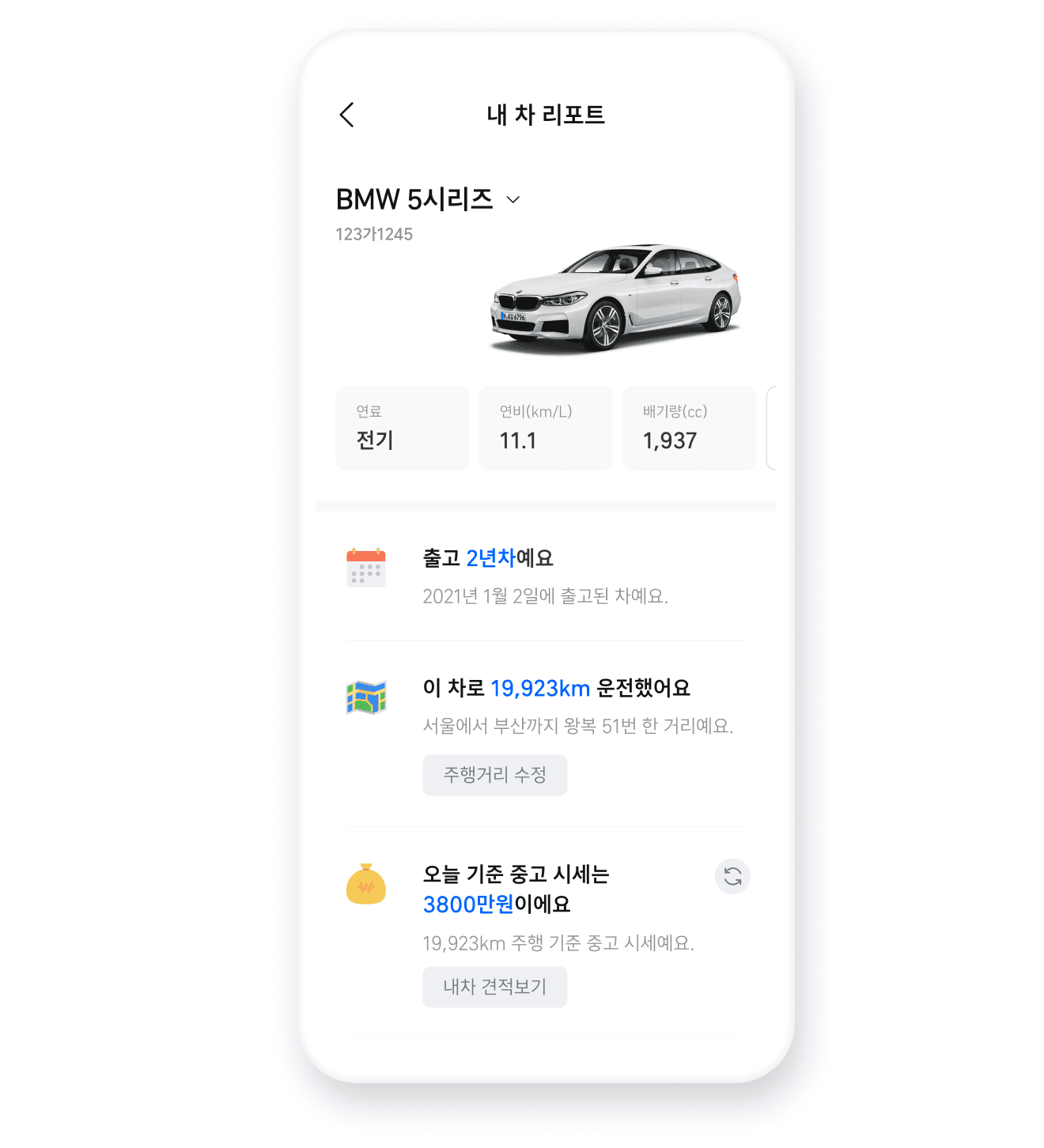This screenshot has width=1044, height=1148.
Task: Click the blue 19,923km mileage text
Action: (x=539, y=688)
